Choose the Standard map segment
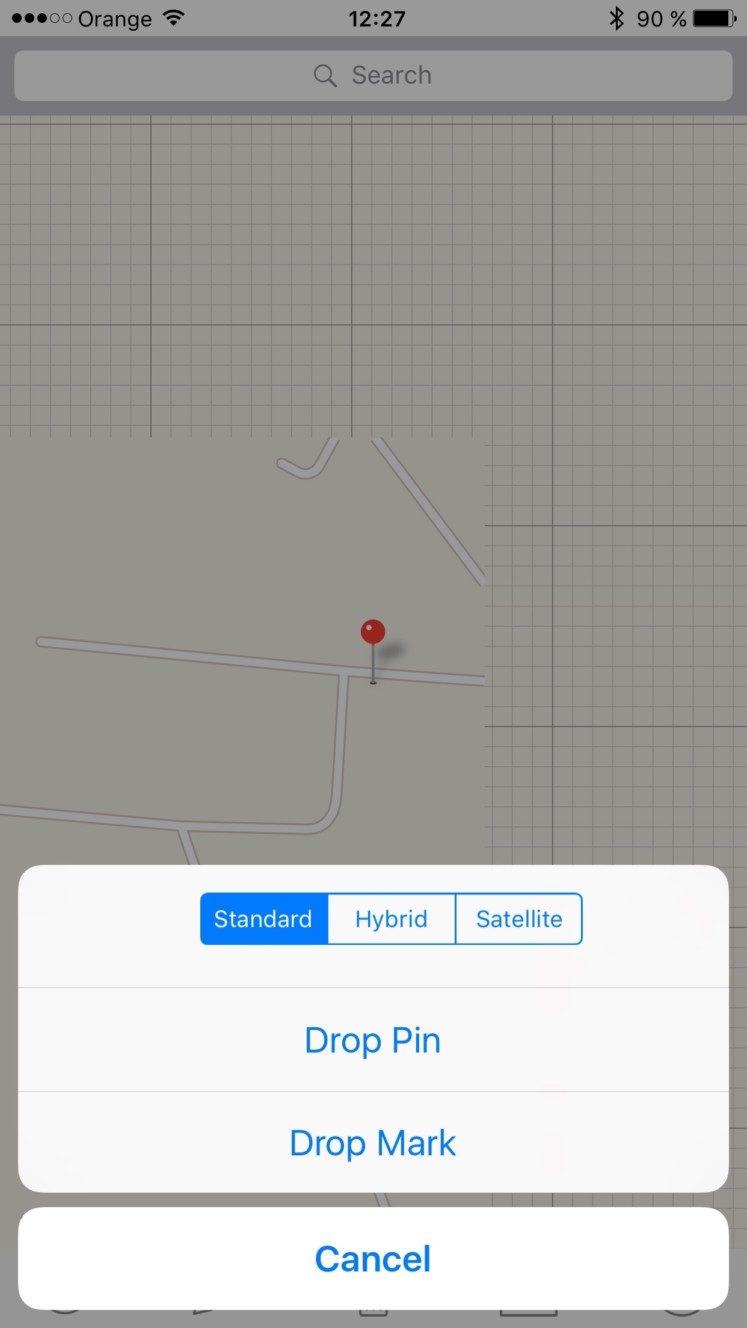The image size is (747, 1328). pyautogui.click(x=263, y=919)
